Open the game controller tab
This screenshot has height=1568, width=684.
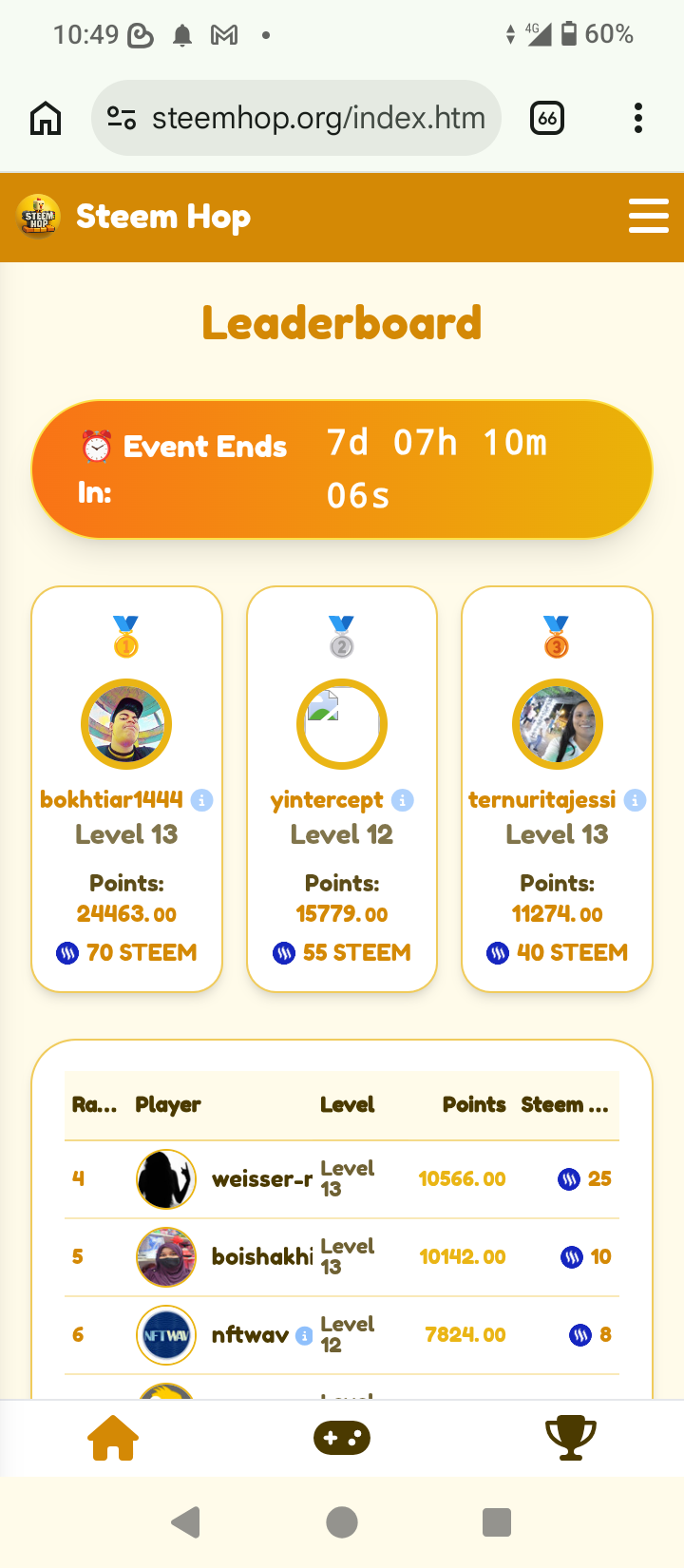point(342,1438)
